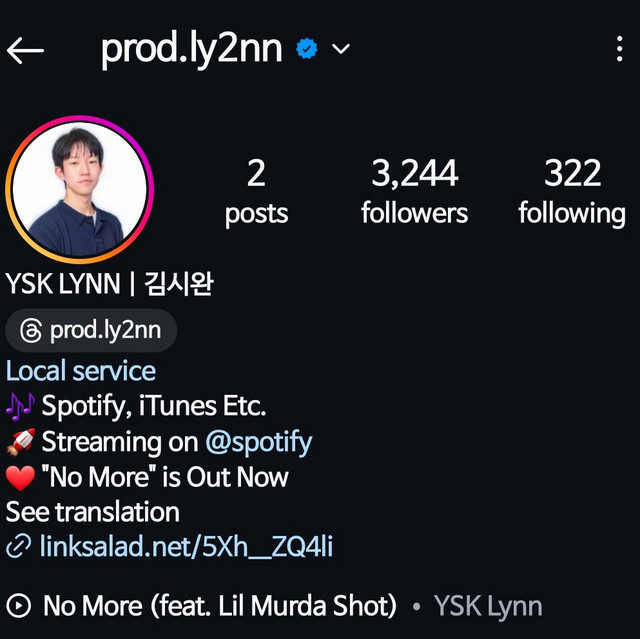Visit the @spotify mention
640x639 pixels.
point(259,442)
